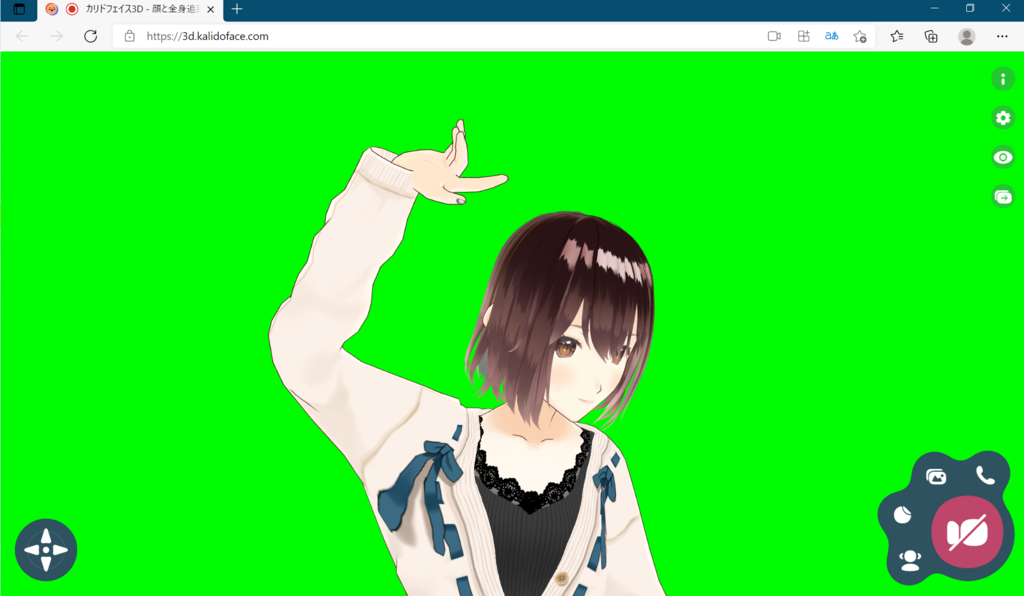
Task: Add this page to favorites
Action: [860, 36]
